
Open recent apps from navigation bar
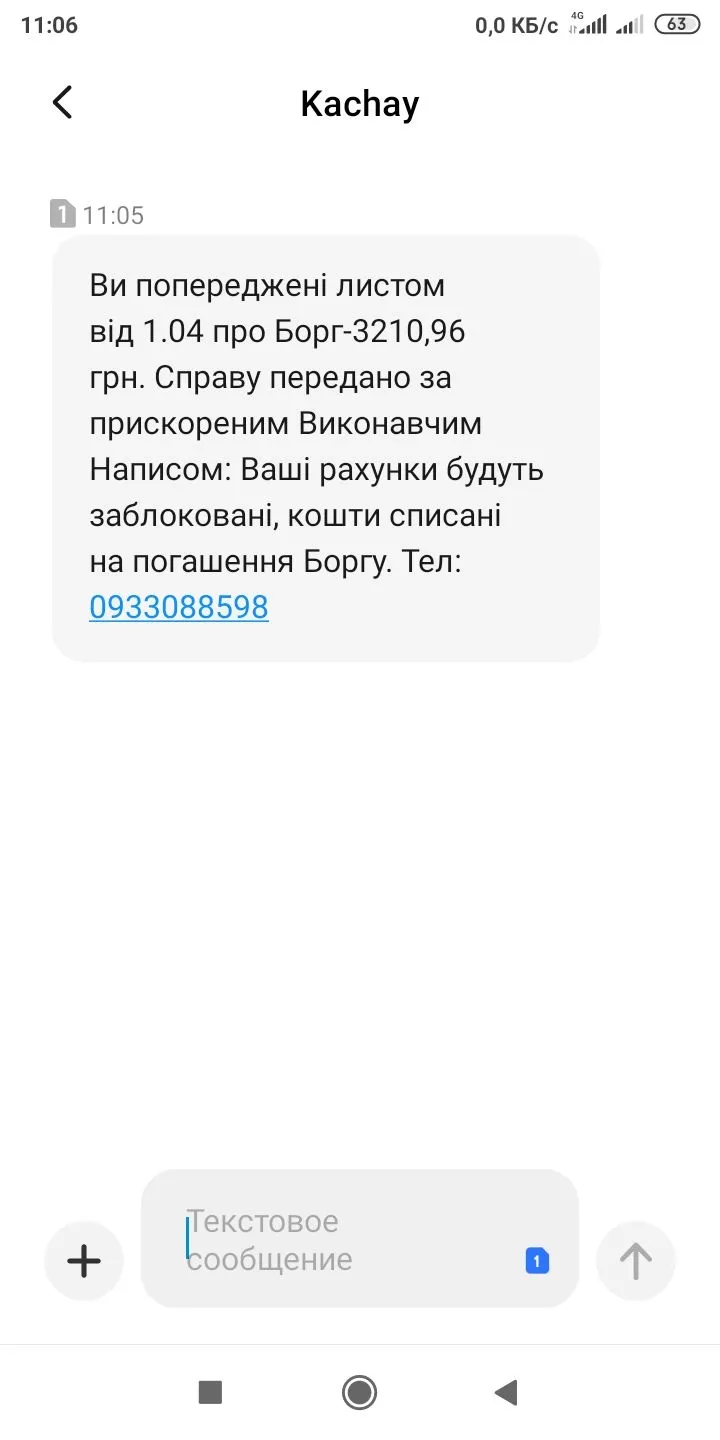[210, 1392]
